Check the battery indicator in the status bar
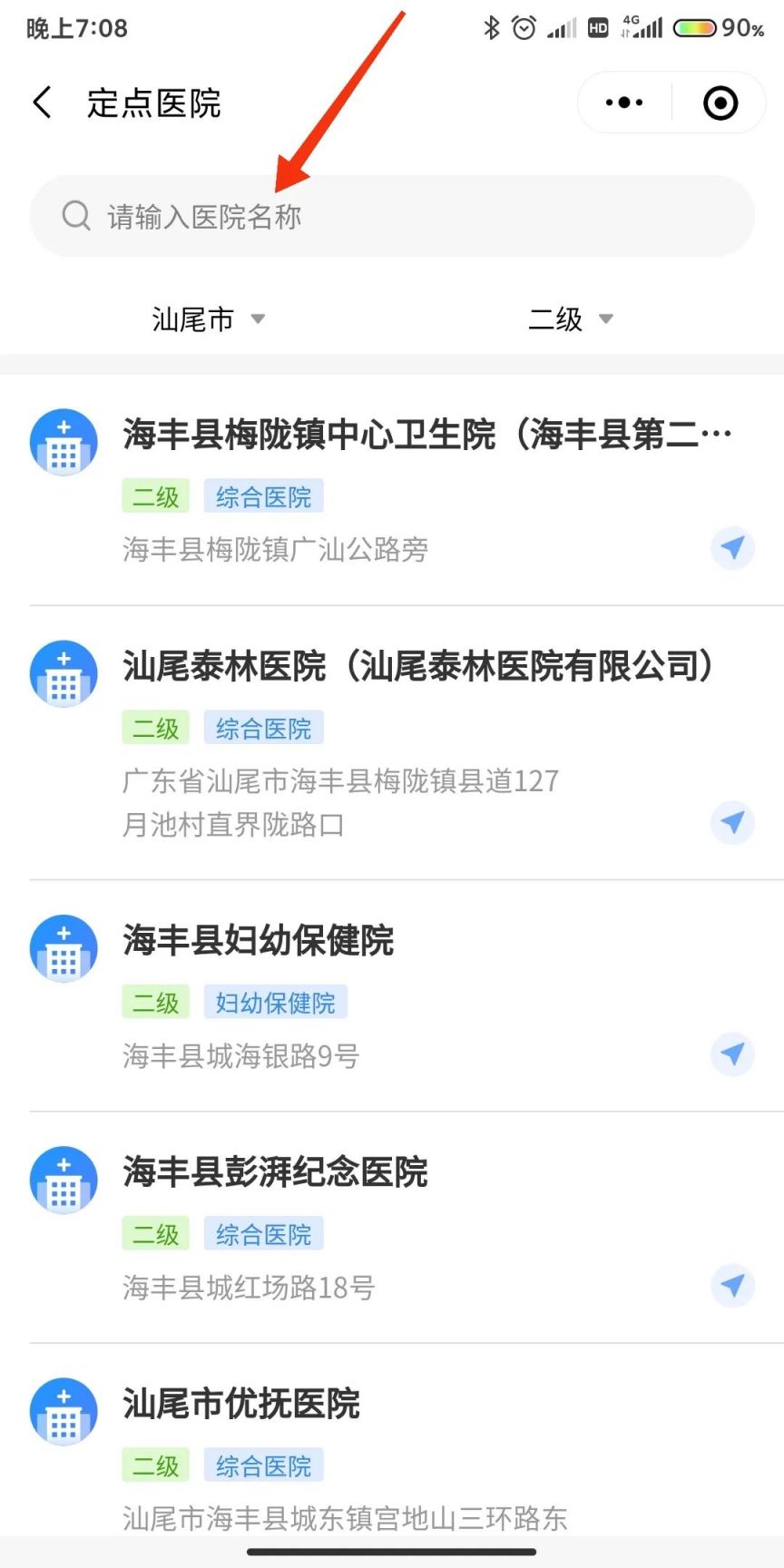784x1568 pixels. click(x=694, y=28)
